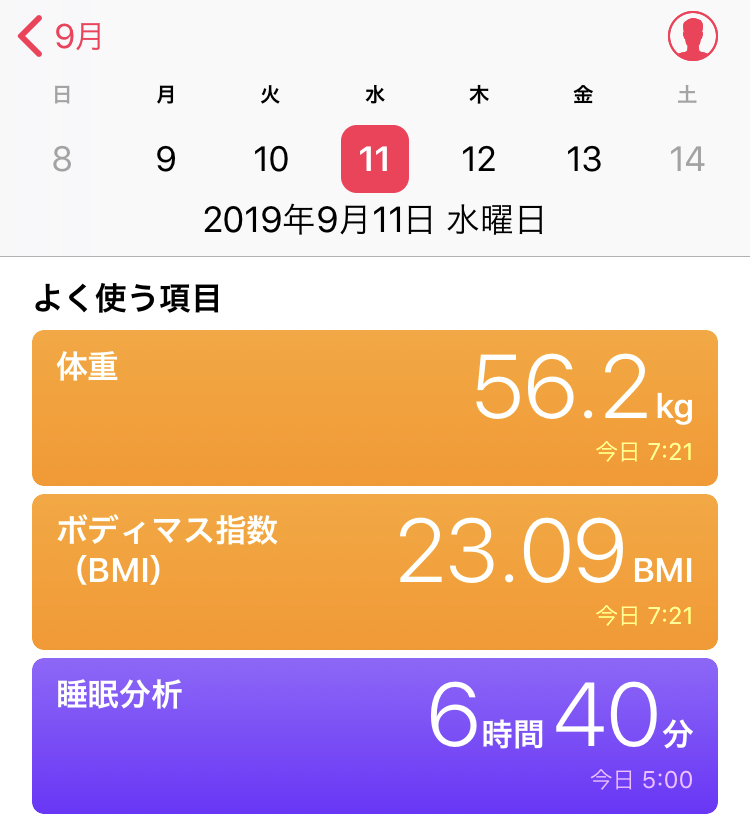The width and height of the screenshot is (750, 831).
Task: Open the 睡眠分析 sleep card
Action: [374, 735]
